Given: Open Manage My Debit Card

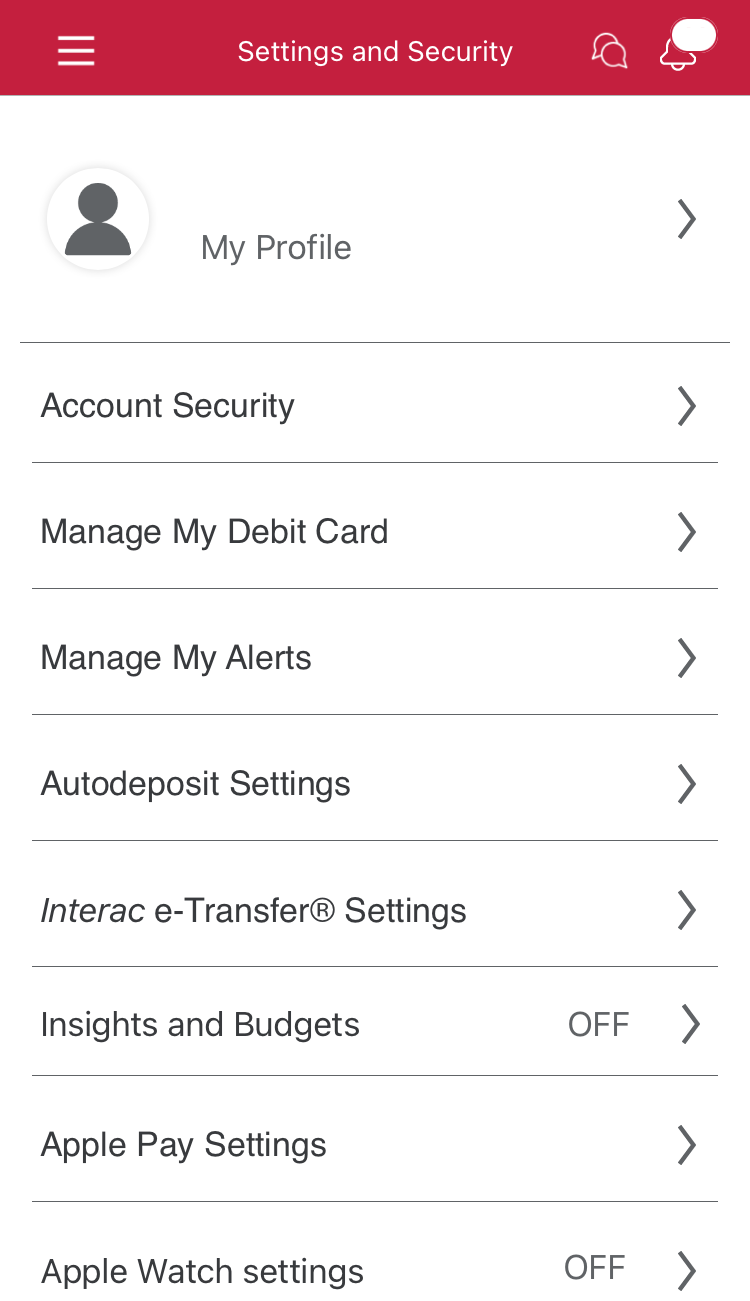Looking at the screenshot, I should coord(375,532).
